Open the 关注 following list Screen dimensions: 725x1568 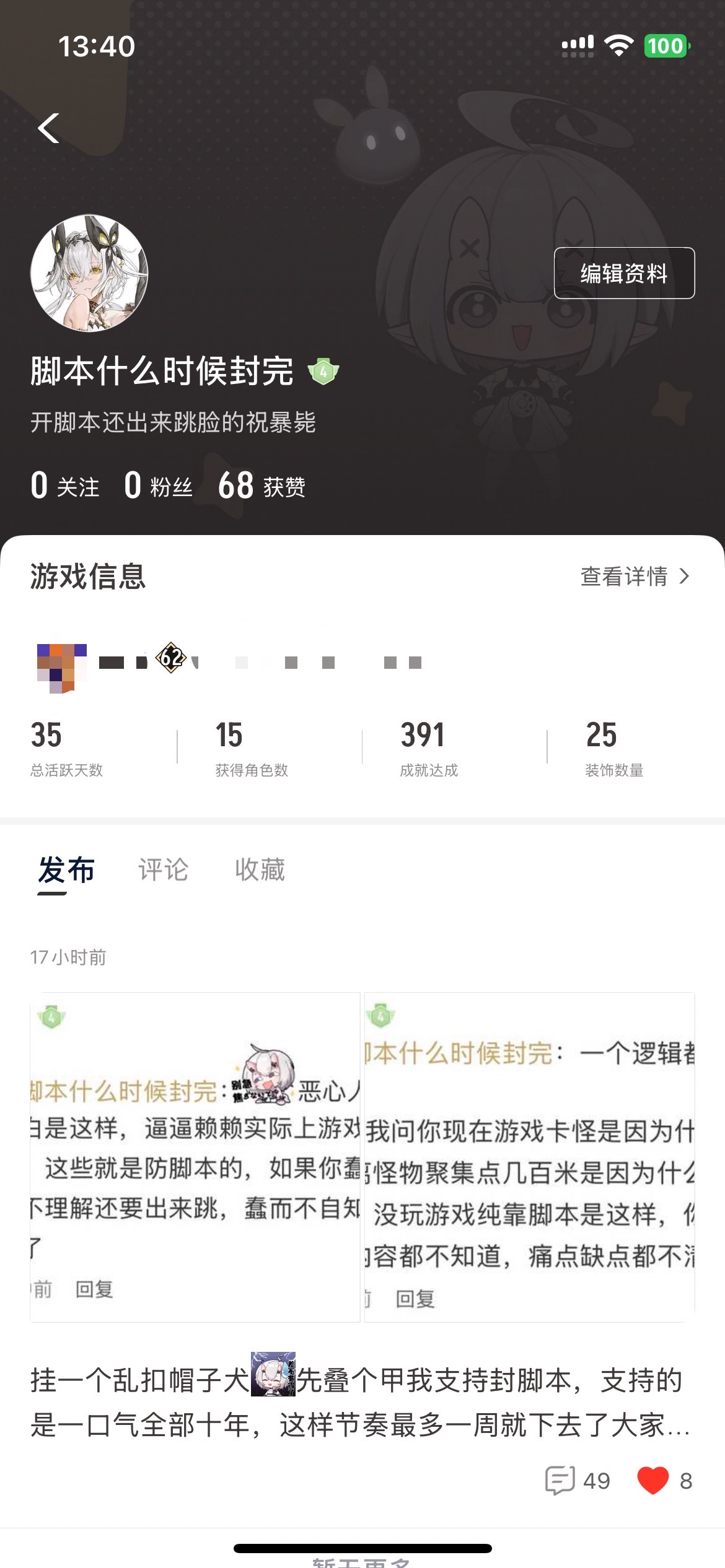click(65, 486)
